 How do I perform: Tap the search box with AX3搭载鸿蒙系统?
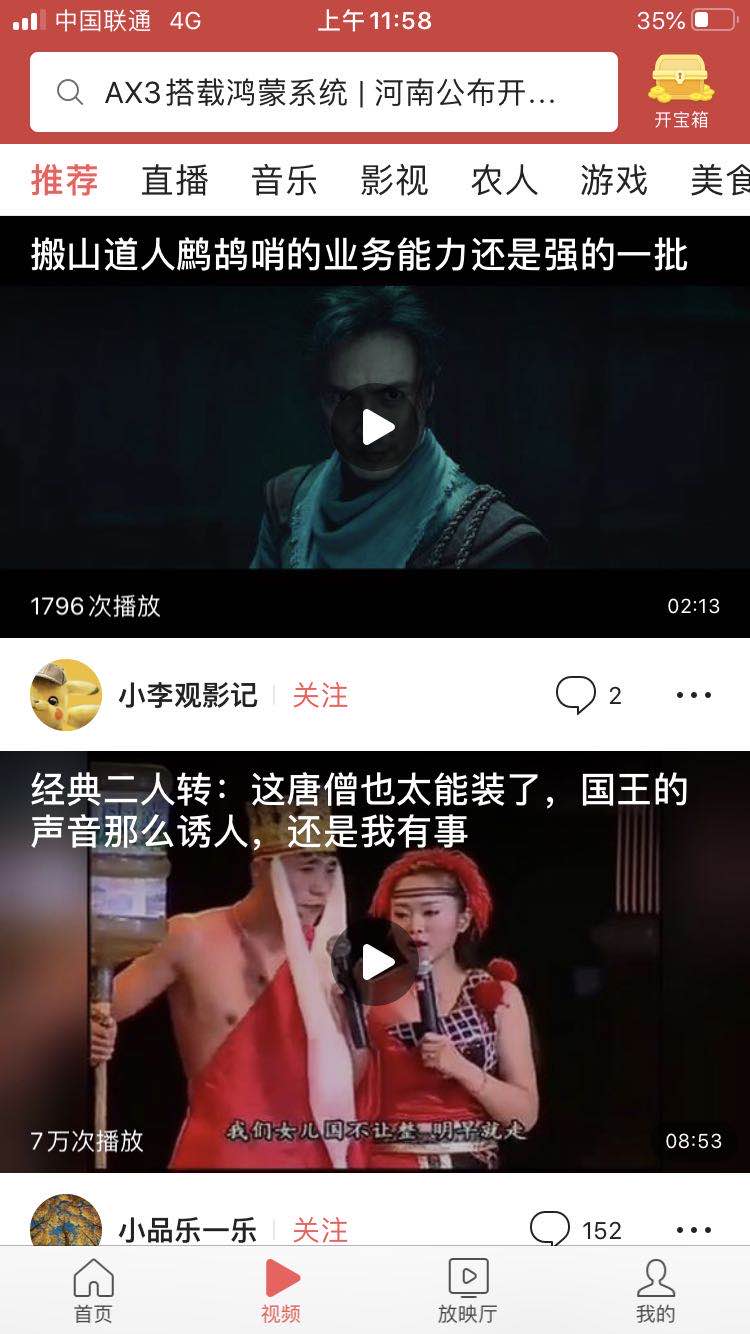pyautogui.click(x=324, y=93)
